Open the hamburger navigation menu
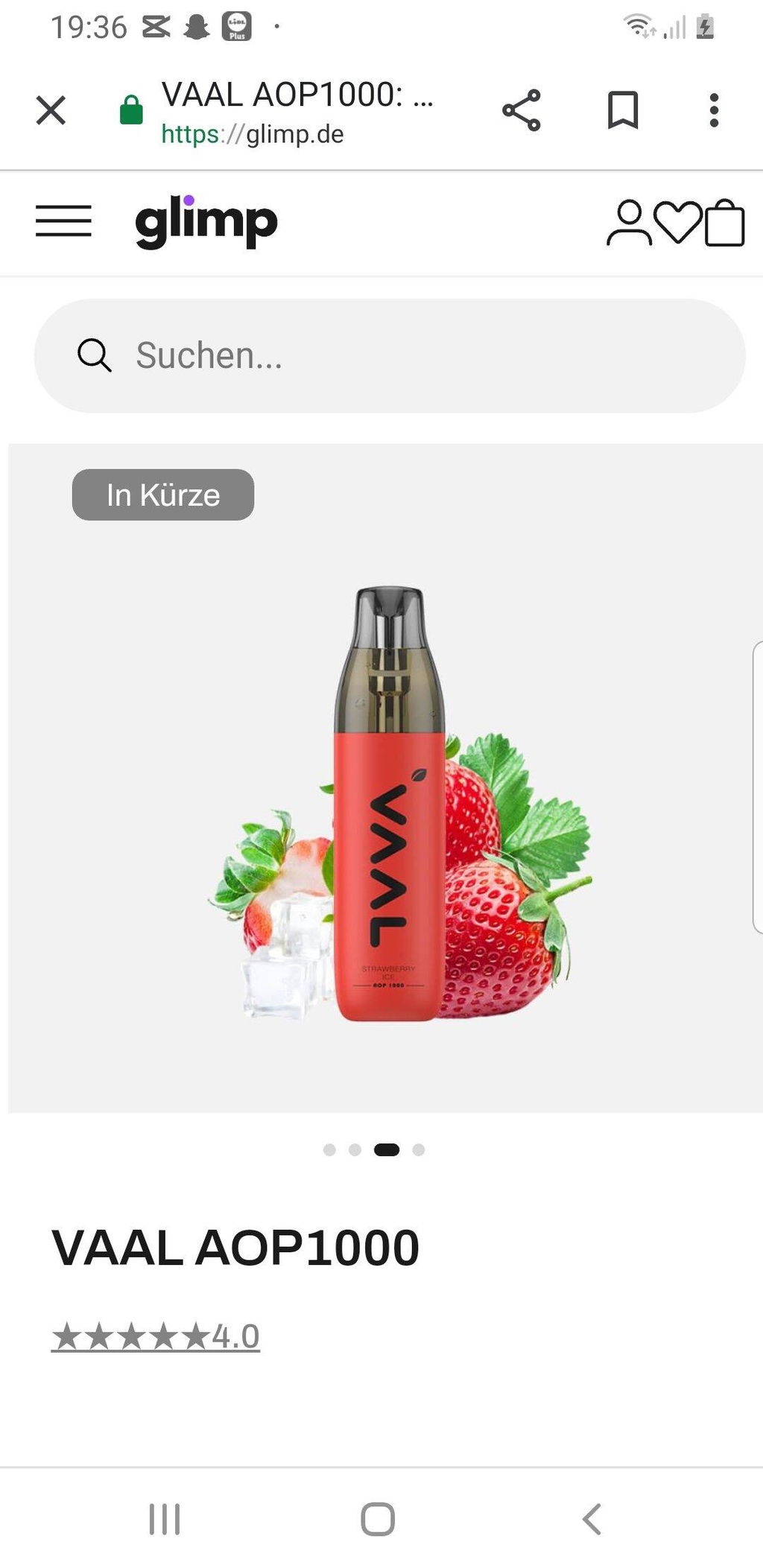 point(63,221)
